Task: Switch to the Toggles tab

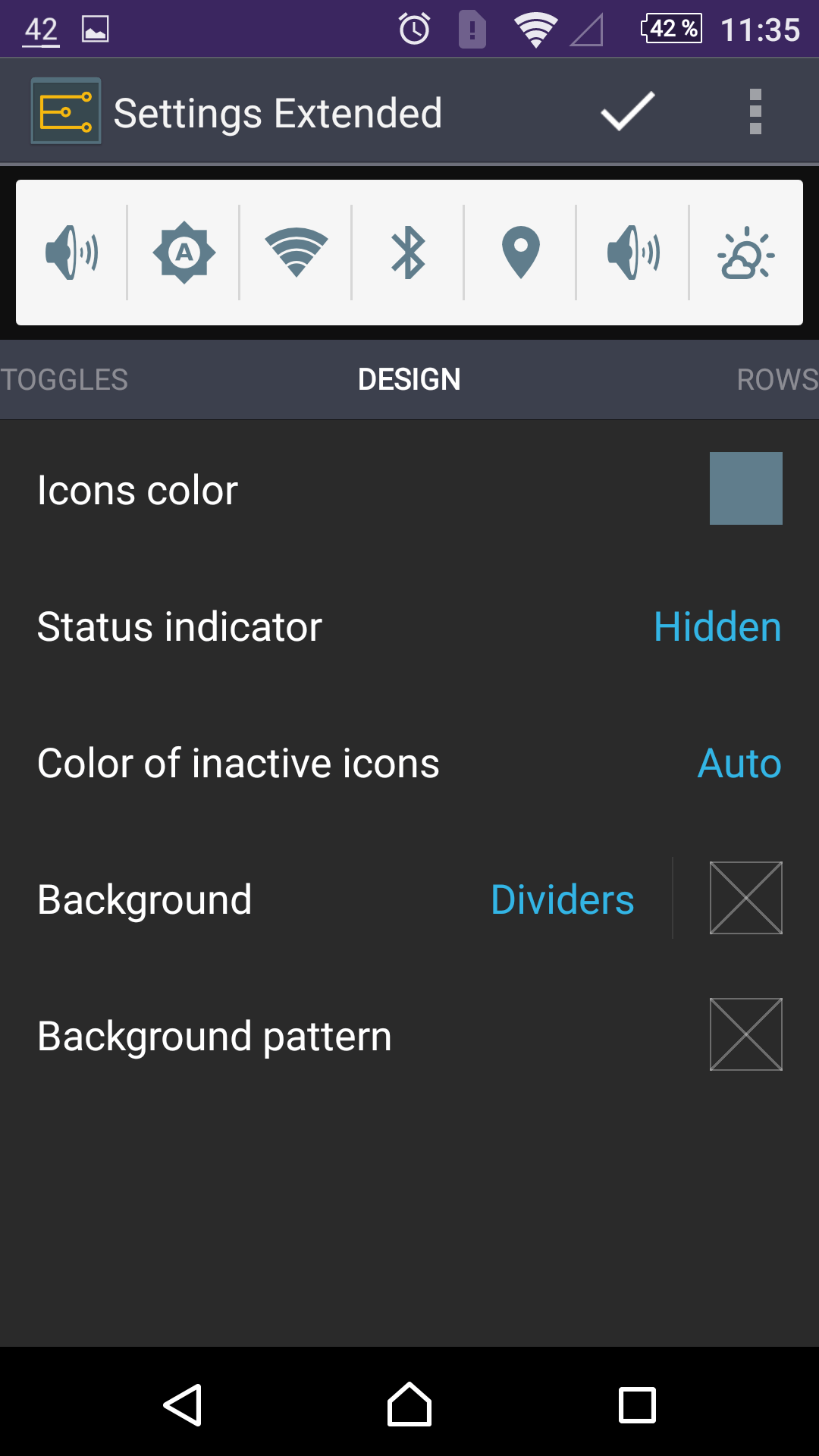Action: point(64,379)
